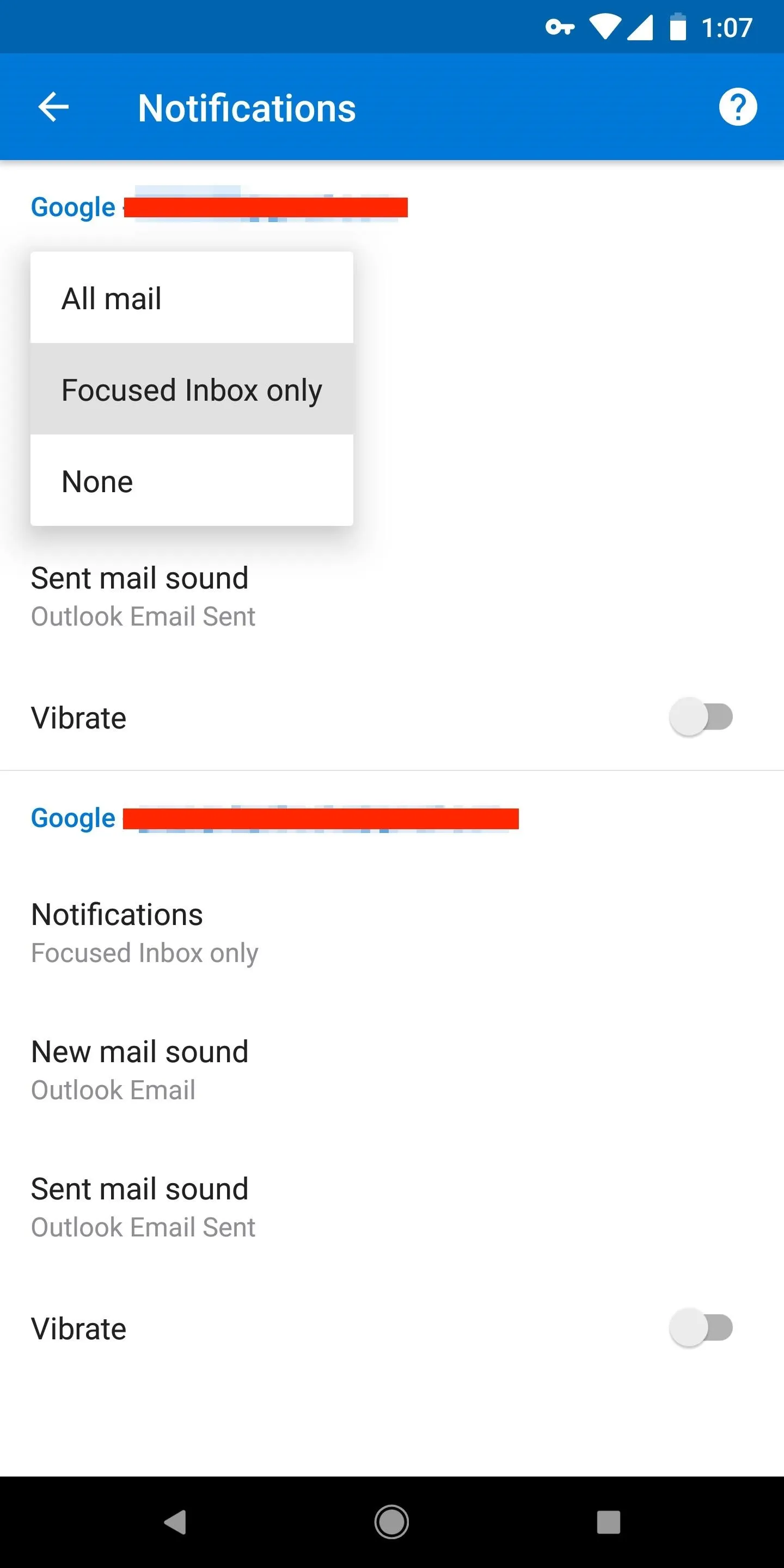This screenshot has width=784, height=1568.
Task: Tap the system home button
Action: pyautogui.click(x=391, y=1522)
